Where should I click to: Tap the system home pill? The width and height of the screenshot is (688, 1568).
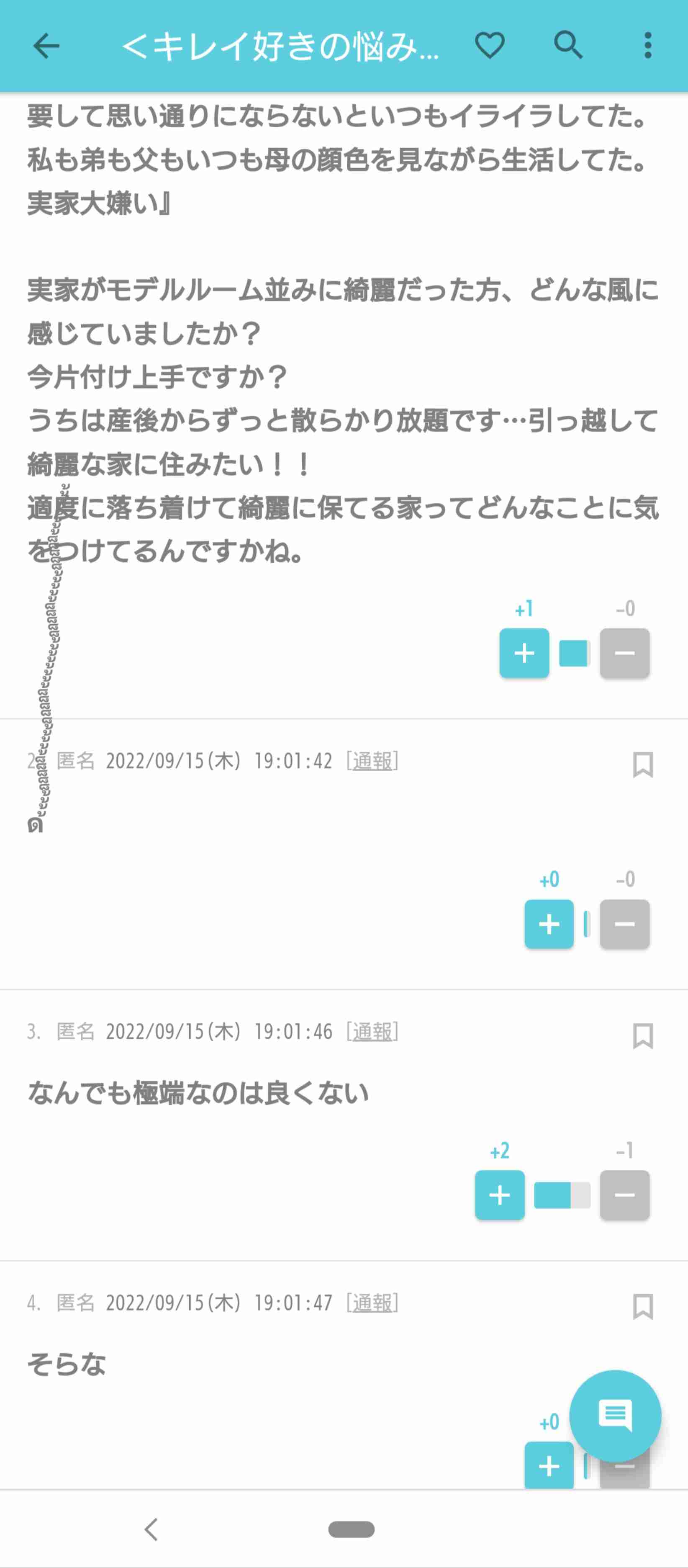pos(351,1529)
